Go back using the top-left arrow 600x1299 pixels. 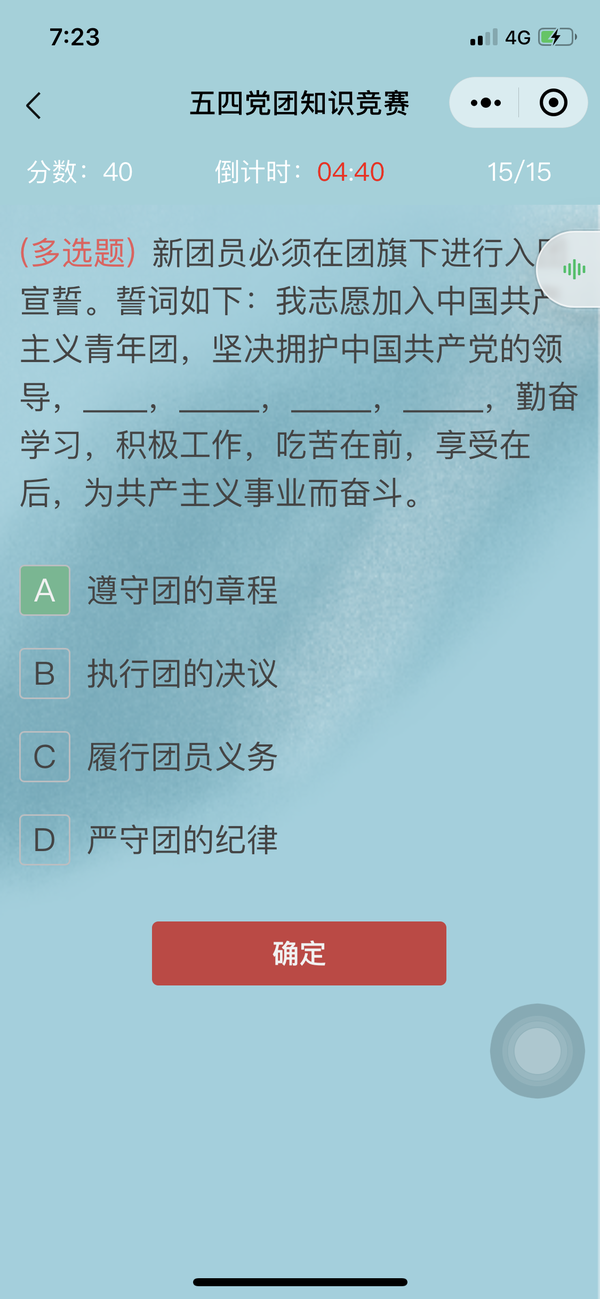[34, 105]
